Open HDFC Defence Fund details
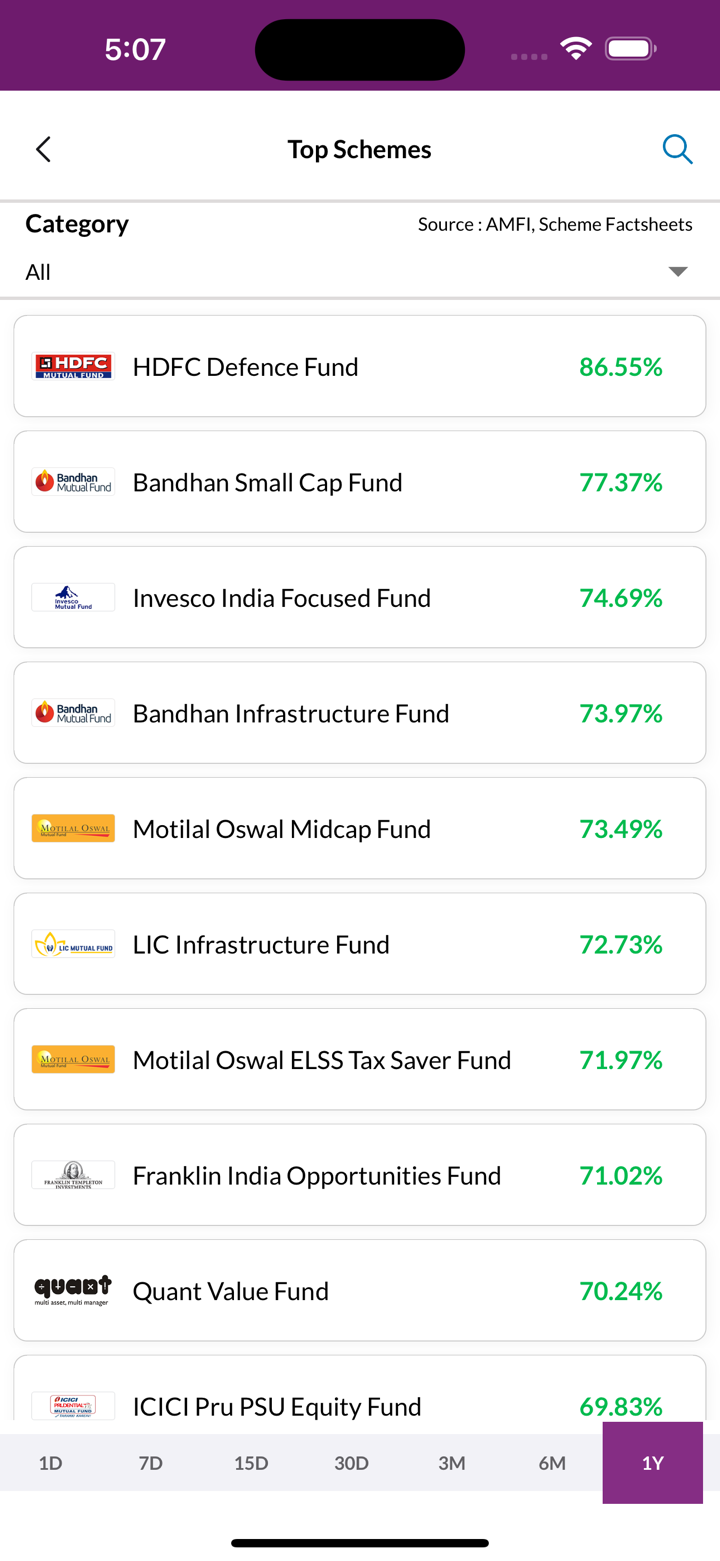Screen dimensions: 720x1561 pos(360,367)
